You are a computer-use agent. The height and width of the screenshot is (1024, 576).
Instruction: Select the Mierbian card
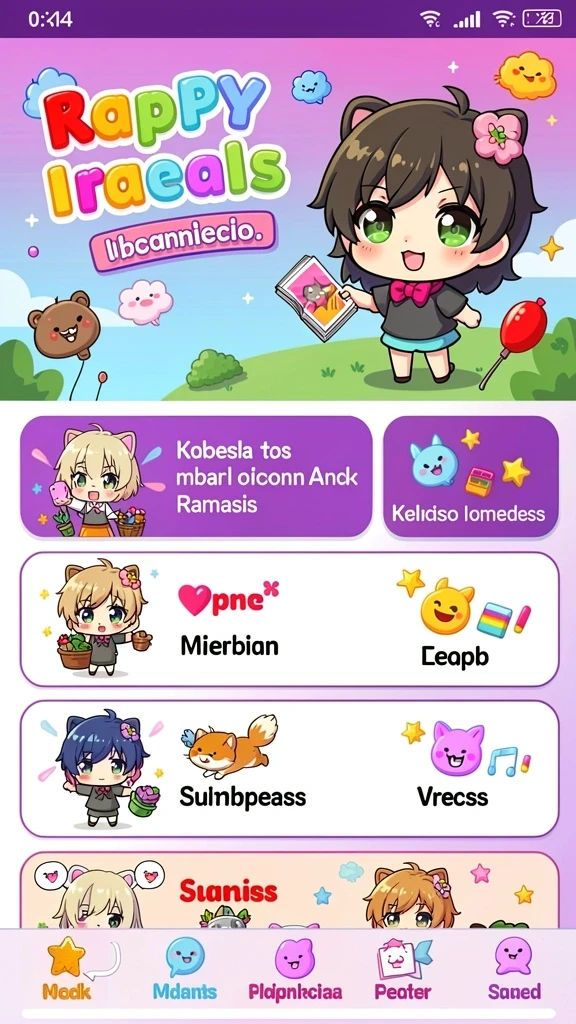289,619
